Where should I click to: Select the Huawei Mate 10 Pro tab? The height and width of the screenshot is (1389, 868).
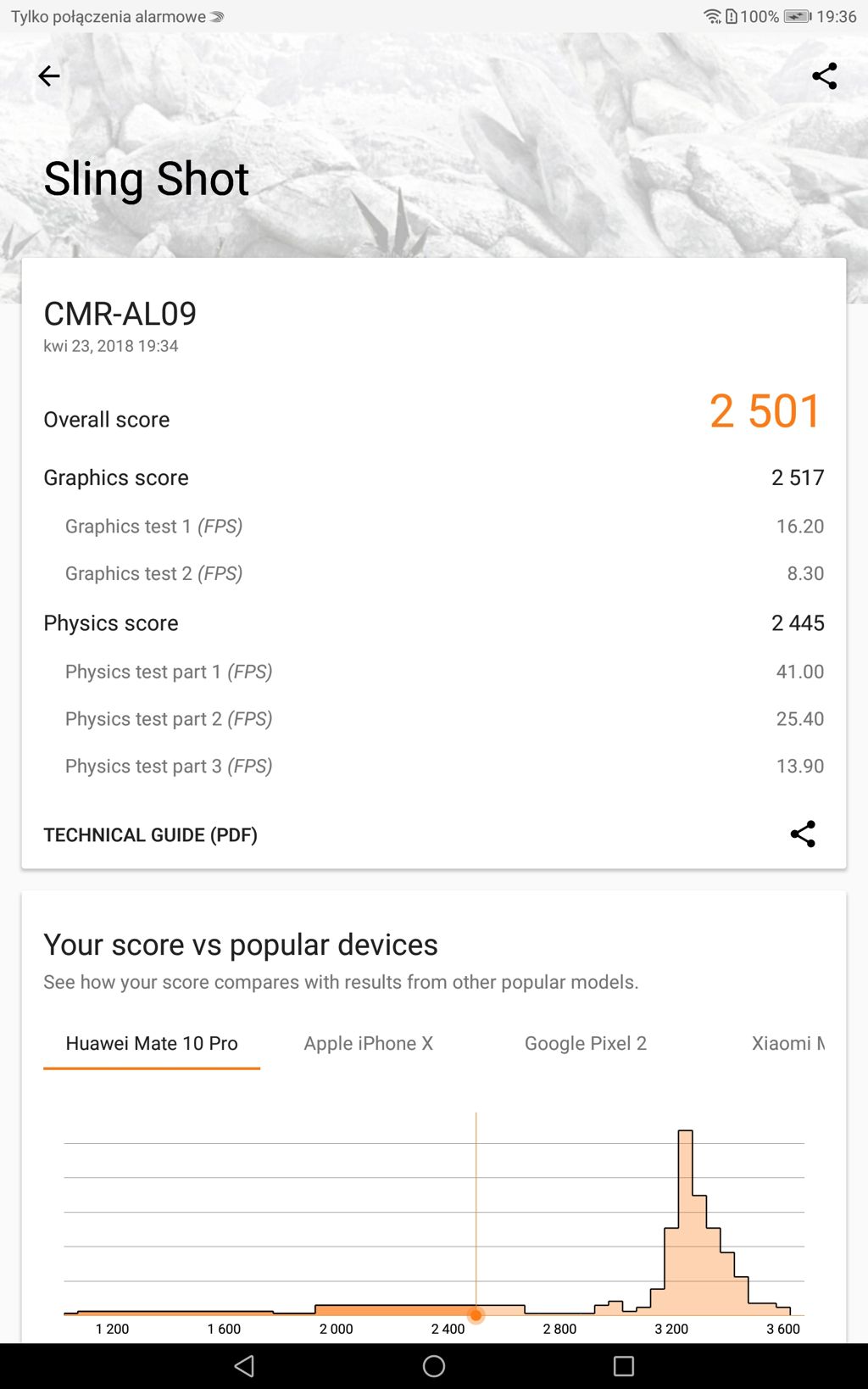click(152, 1044)
